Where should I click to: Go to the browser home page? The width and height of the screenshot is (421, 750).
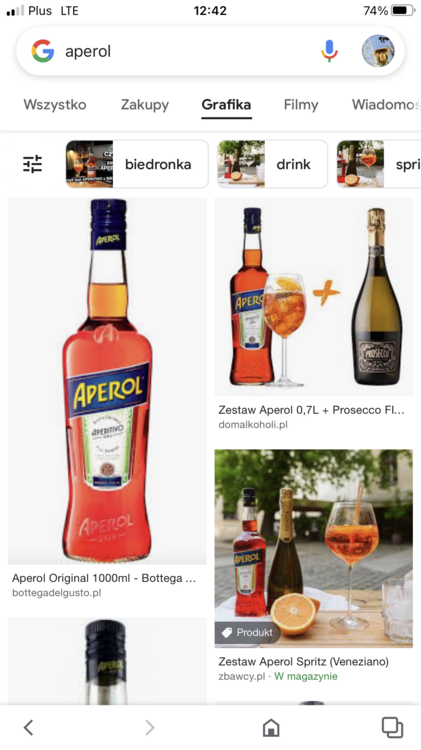[271, 728]
